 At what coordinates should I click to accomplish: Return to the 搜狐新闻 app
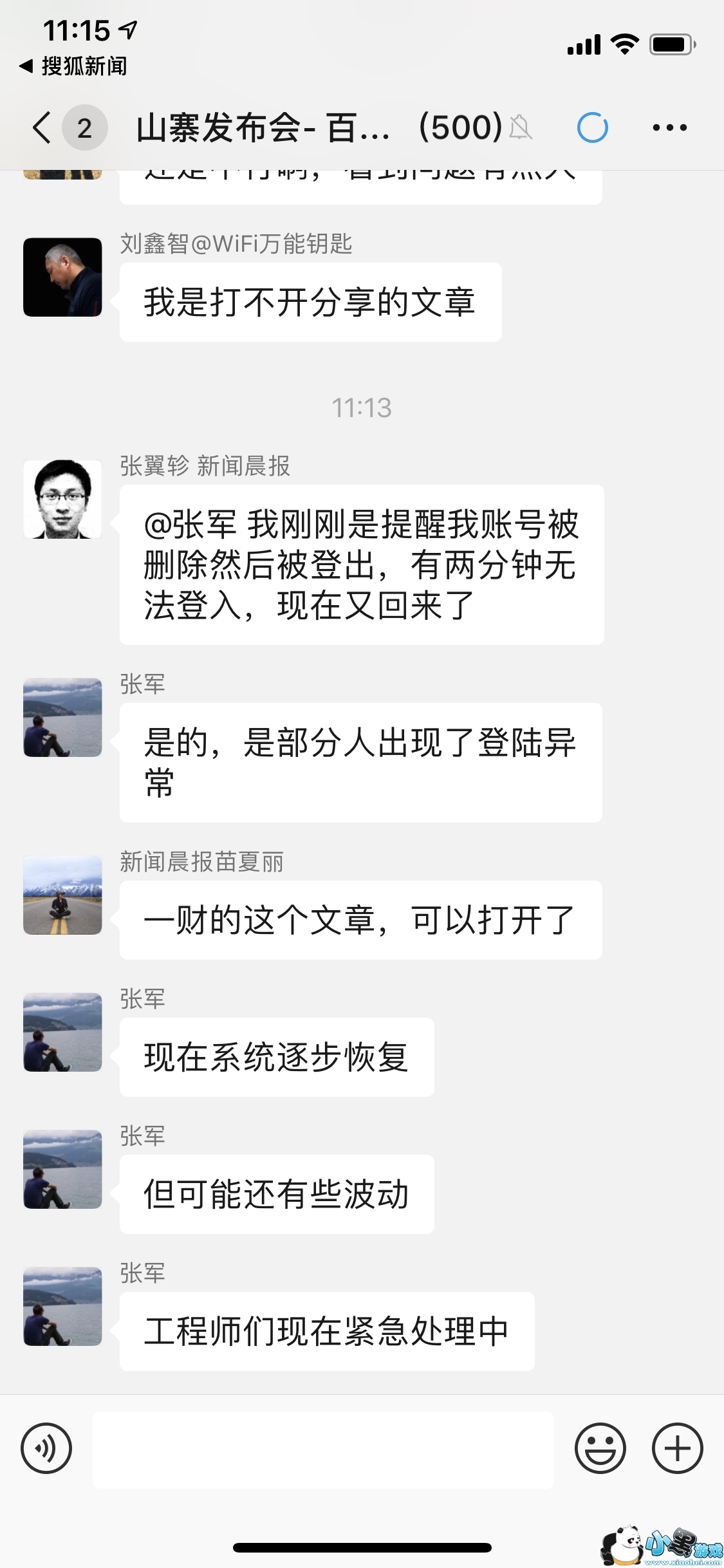[74, 66]
